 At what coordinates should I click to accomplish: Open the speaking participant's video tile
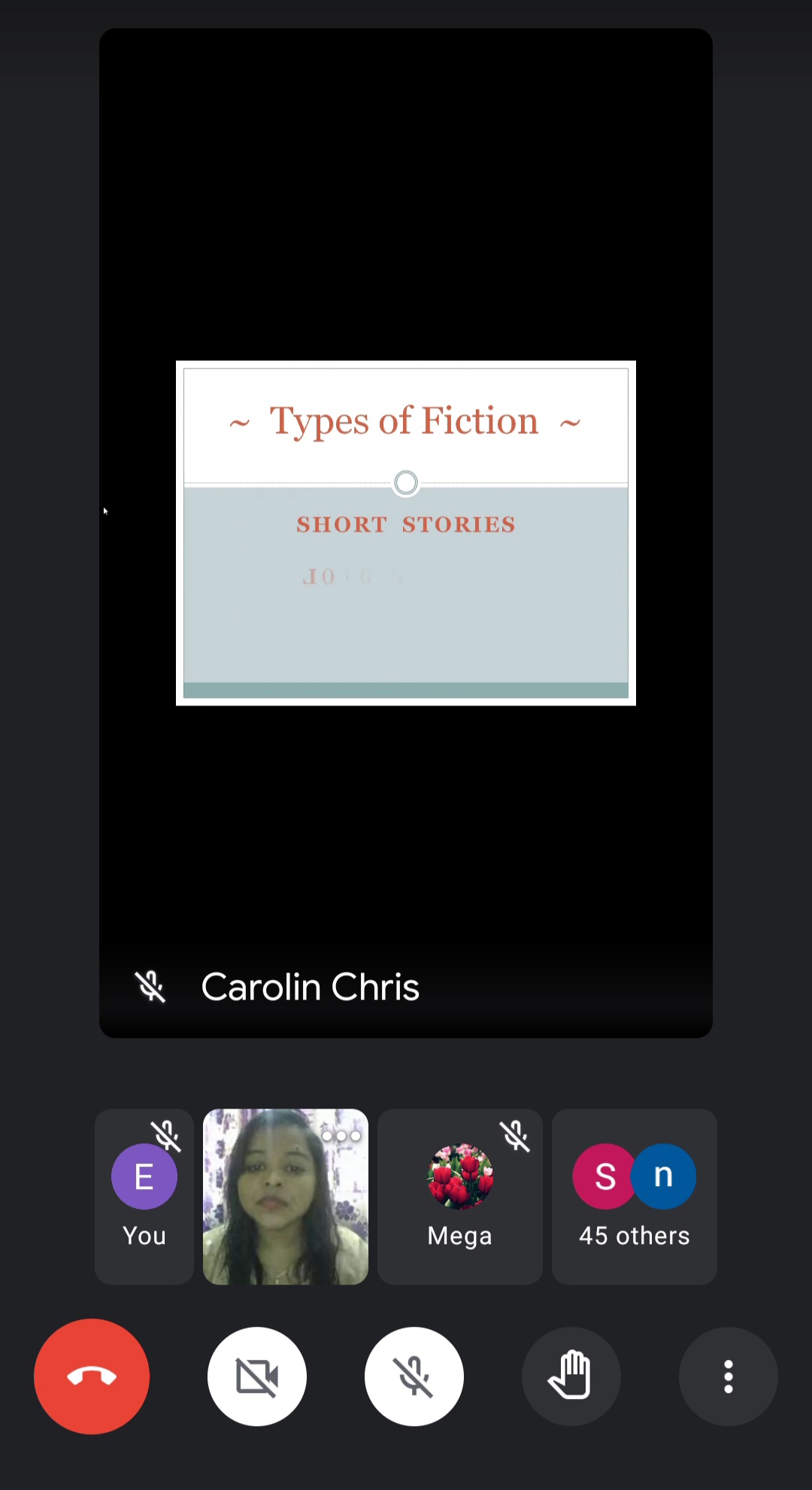click(286, 1197)
